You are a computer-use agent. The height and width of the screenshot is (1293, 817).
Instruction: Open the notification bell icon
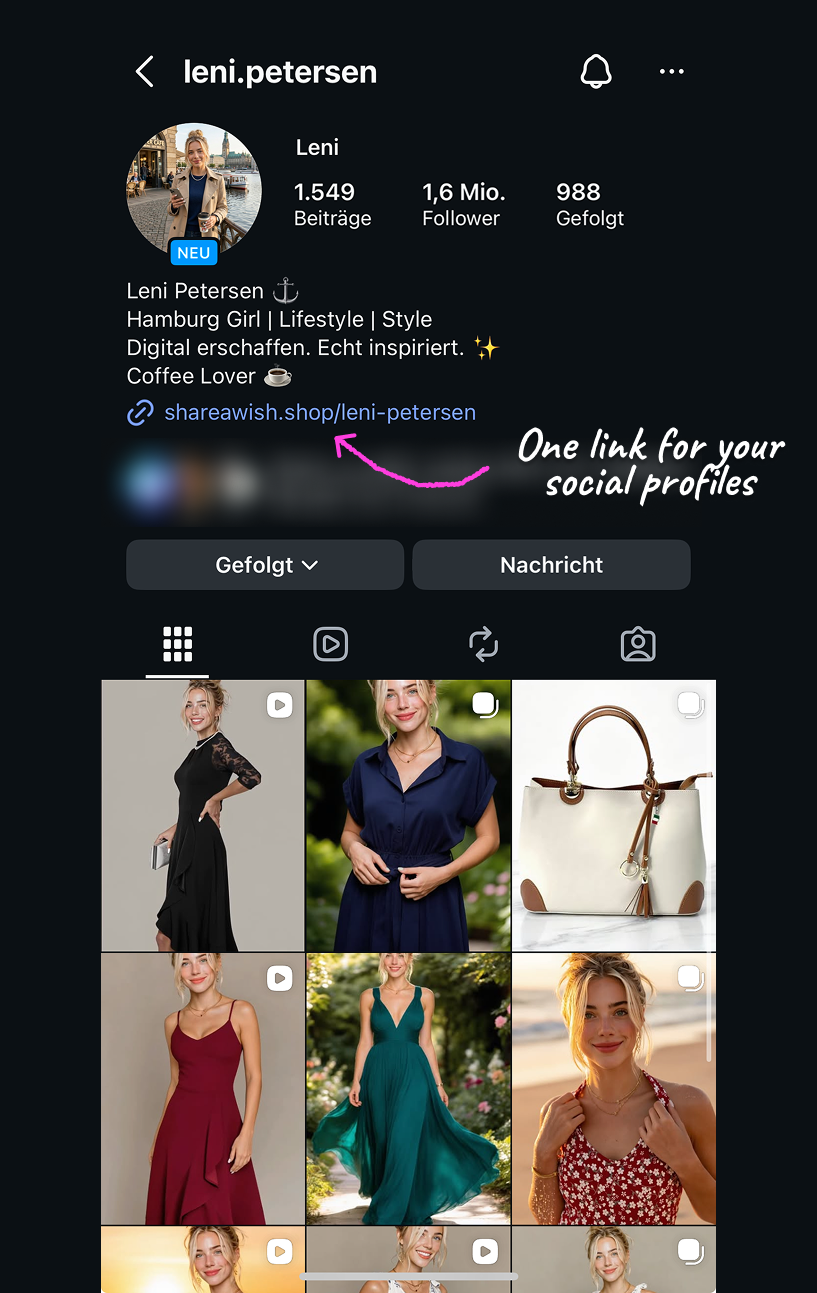tap(596, 71)
